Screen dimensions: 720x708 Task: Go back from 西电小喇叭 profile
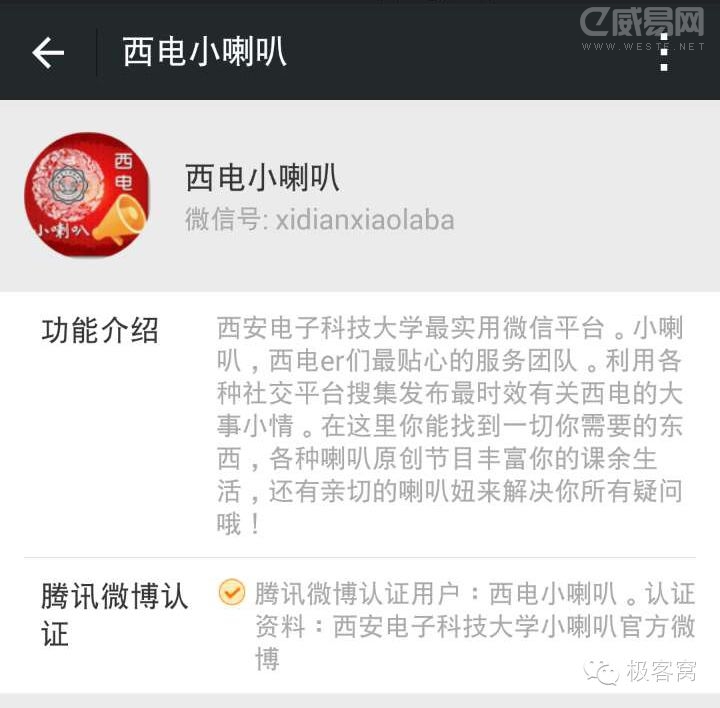point(48,52)
